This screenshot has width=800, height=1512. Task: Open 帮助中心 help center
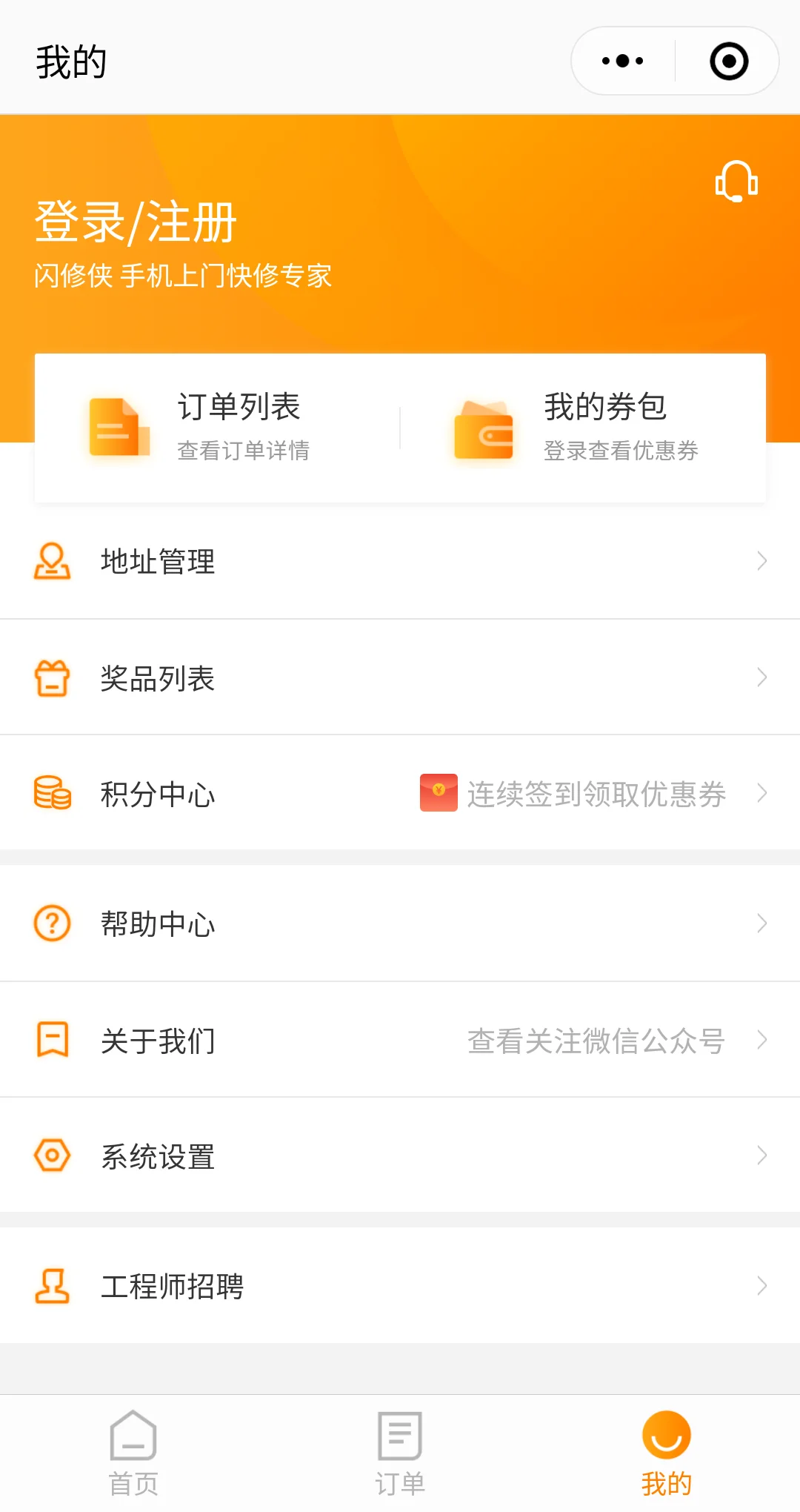[x=400, y=924]
